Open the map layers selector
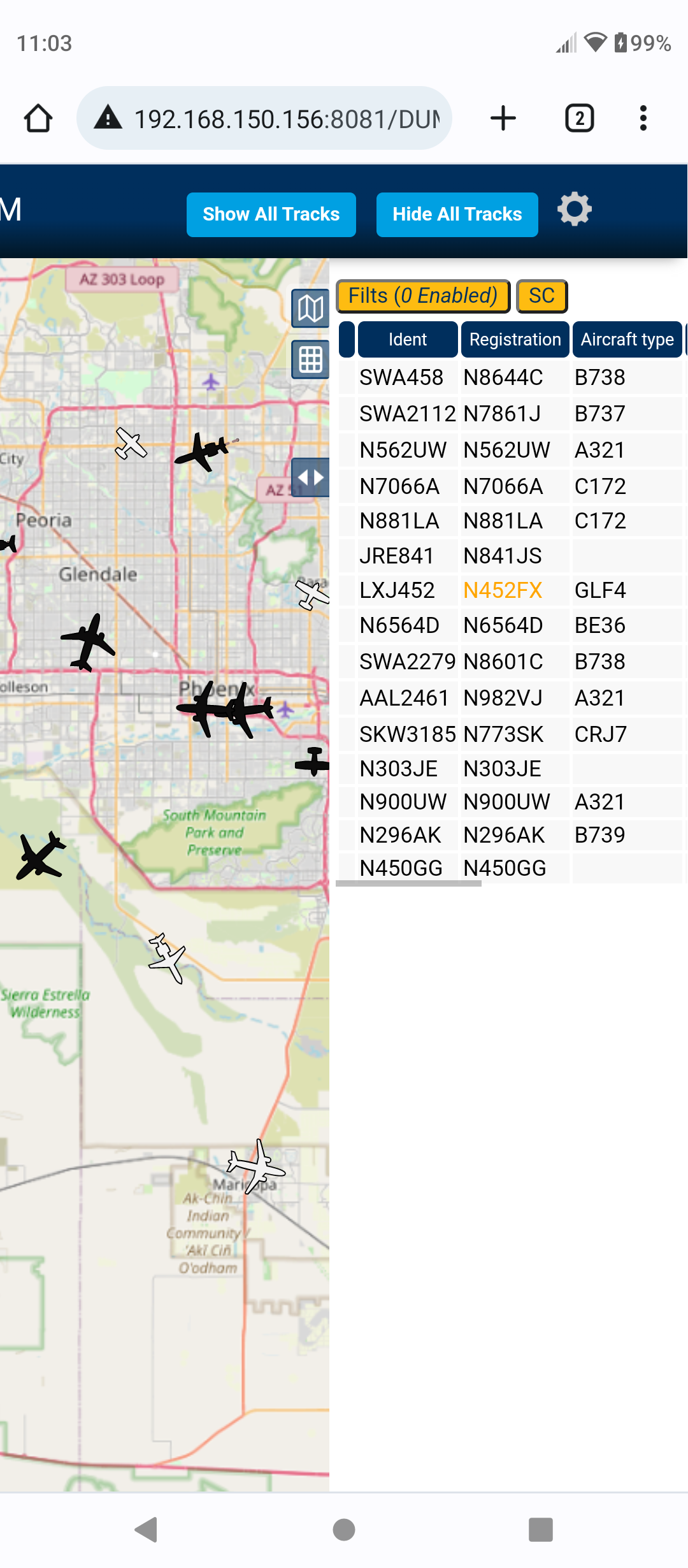 310,309
